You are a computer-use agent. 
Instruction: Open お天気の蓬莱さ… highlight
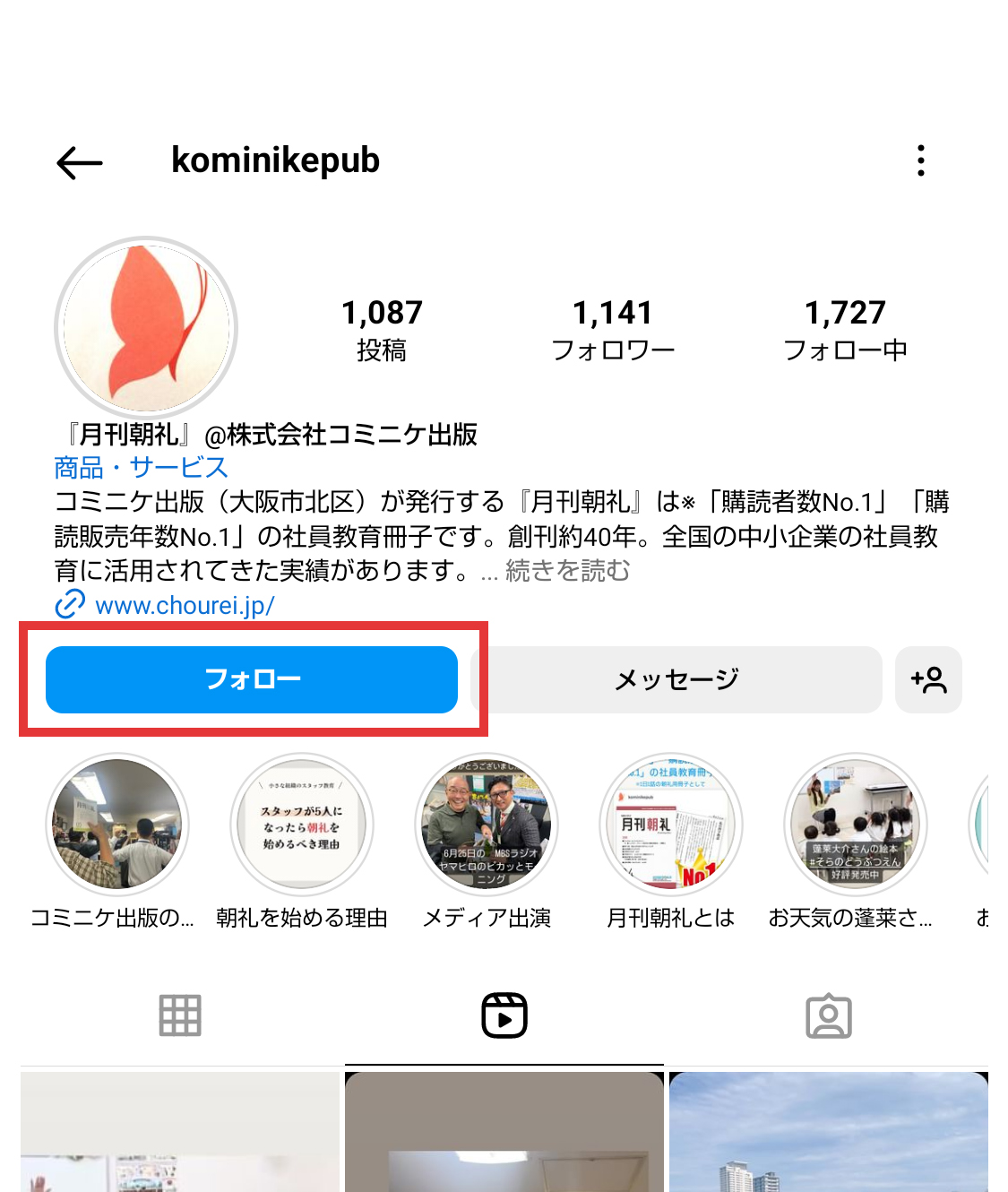pos(855,825)
